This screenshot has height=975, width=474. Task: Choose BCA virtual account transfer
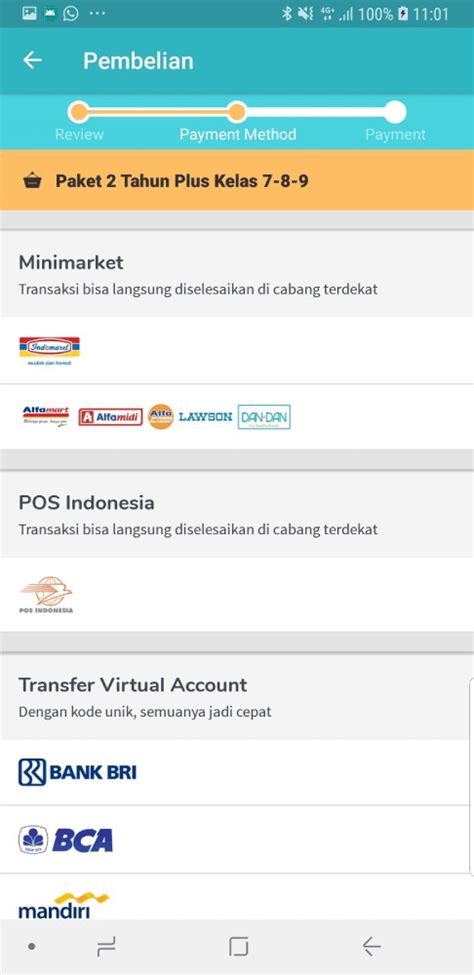pos(237,839)
